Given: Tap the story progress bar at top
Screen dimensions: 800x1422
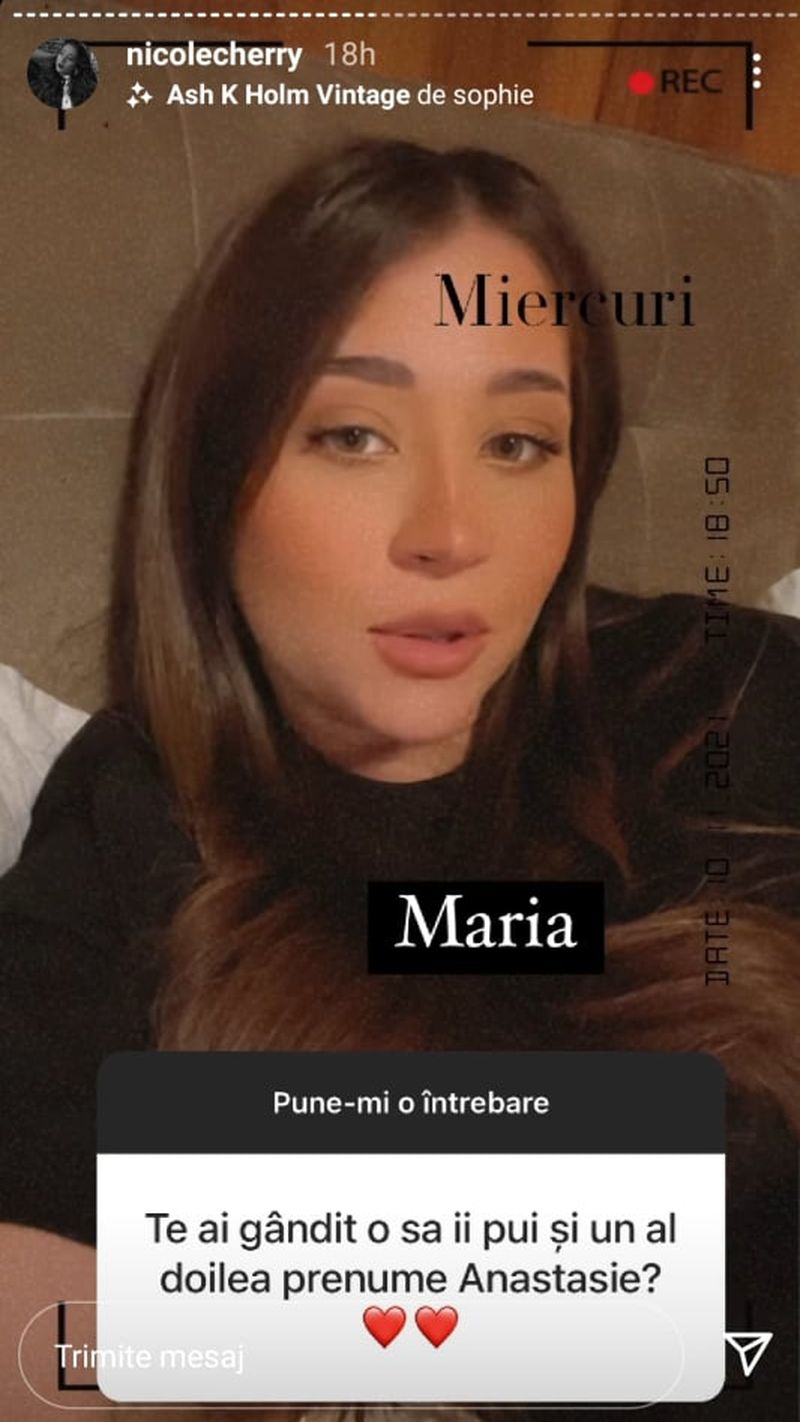Looking at the screenshot, I should [x=400, y=14].
